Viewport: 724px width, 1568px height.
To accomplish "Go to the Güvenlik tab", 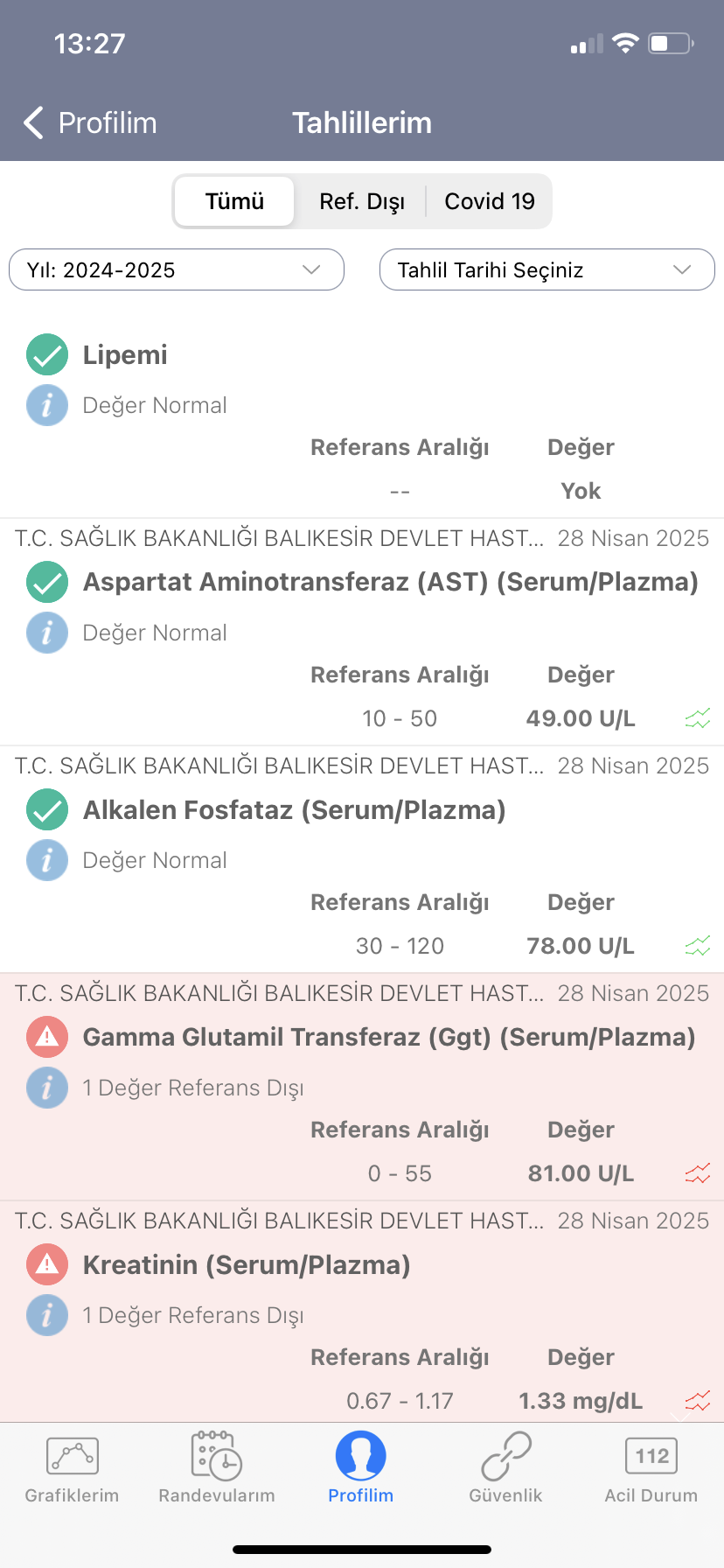I will [505, 1469].
